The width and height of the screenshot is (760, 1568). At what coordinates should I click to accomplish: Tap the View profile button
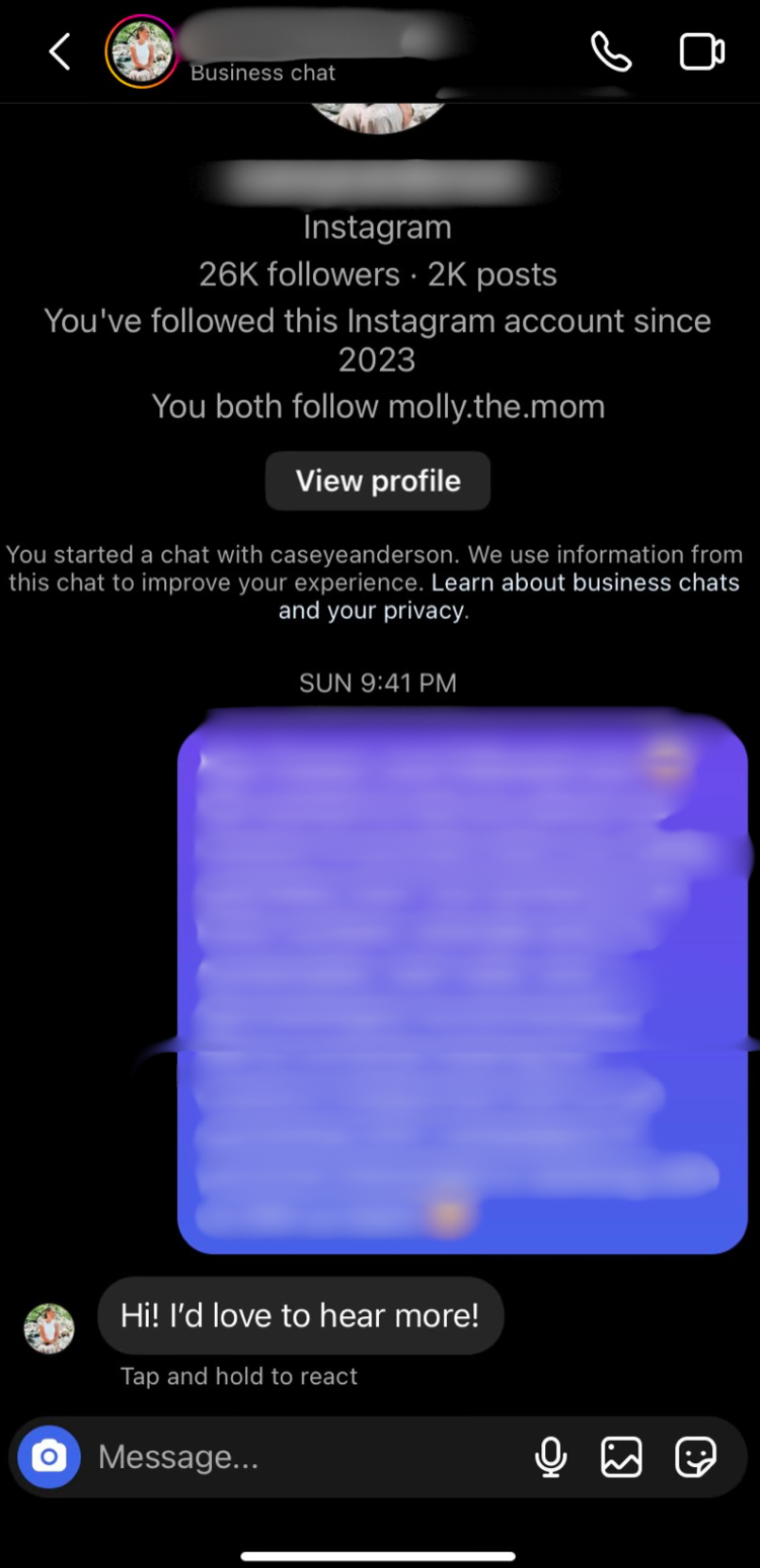[377, 481]
